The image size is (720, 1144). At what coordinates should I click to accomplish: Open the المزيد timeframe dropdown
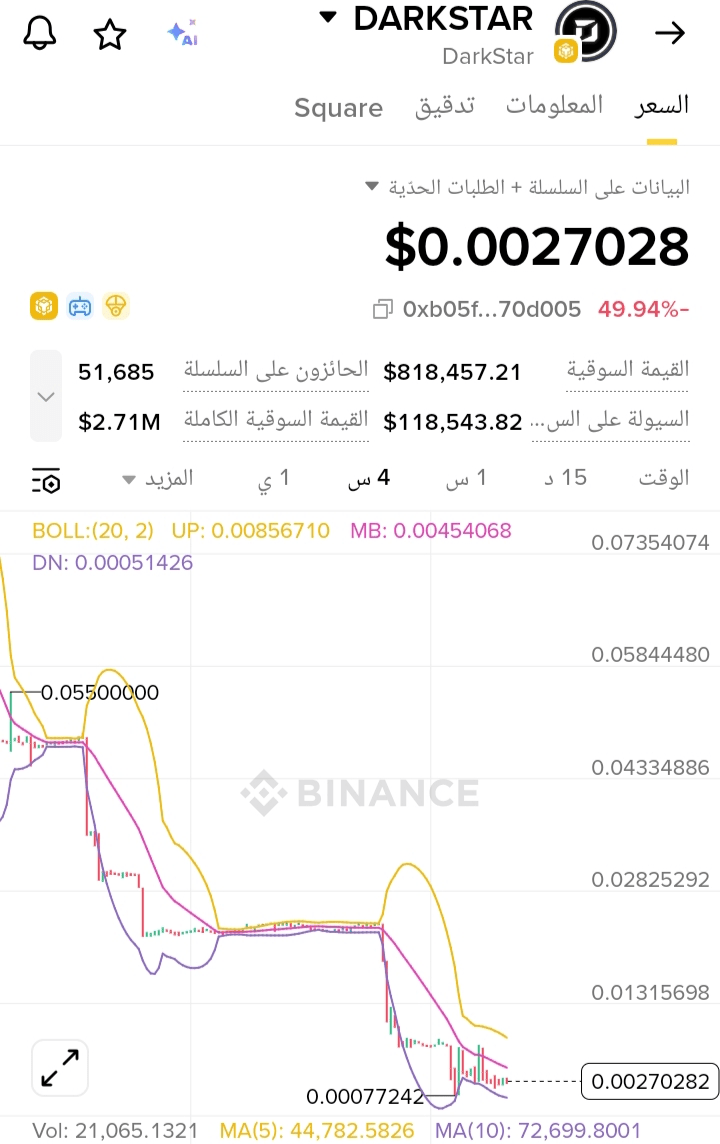(157, 479)
